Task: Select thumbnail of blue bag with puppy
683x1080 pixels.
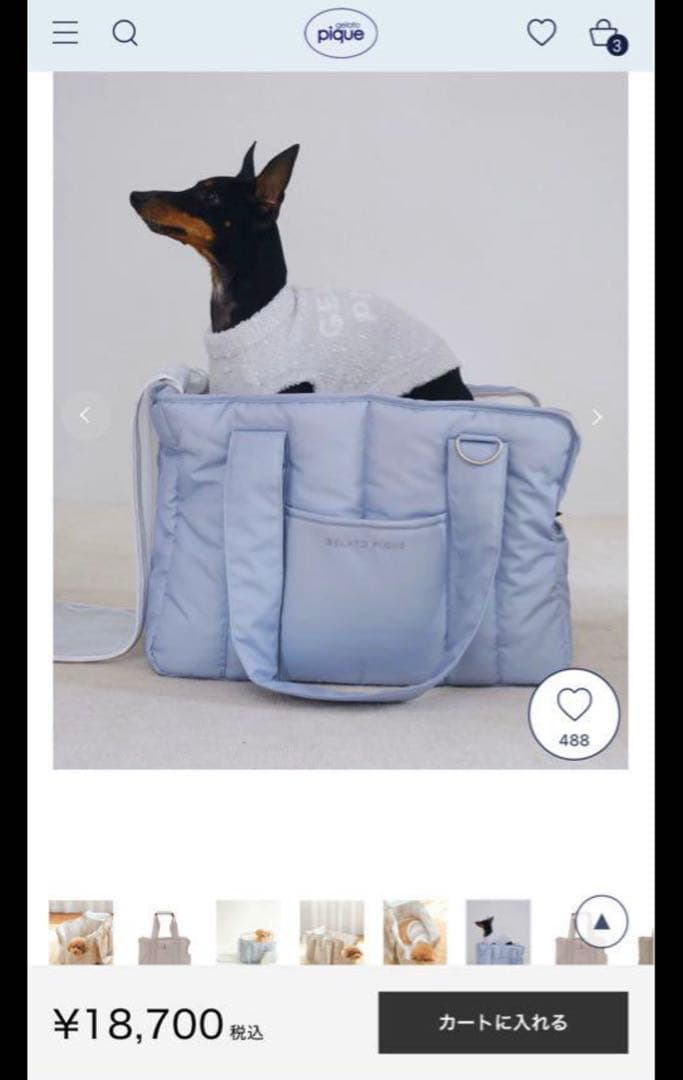Action: (248, 932)
